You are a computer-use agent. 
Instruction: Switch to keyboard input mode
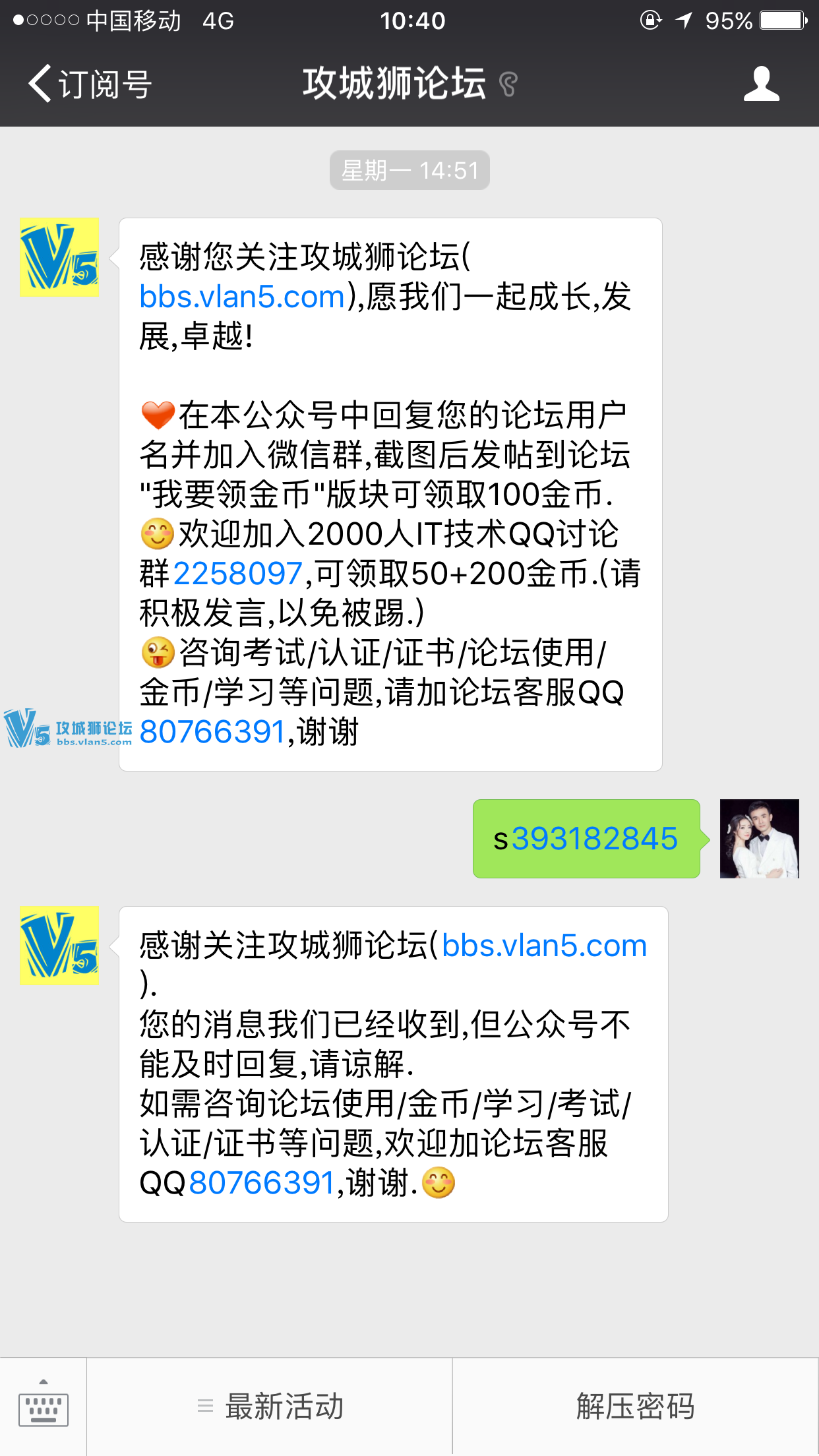[x=44, y=1406]
